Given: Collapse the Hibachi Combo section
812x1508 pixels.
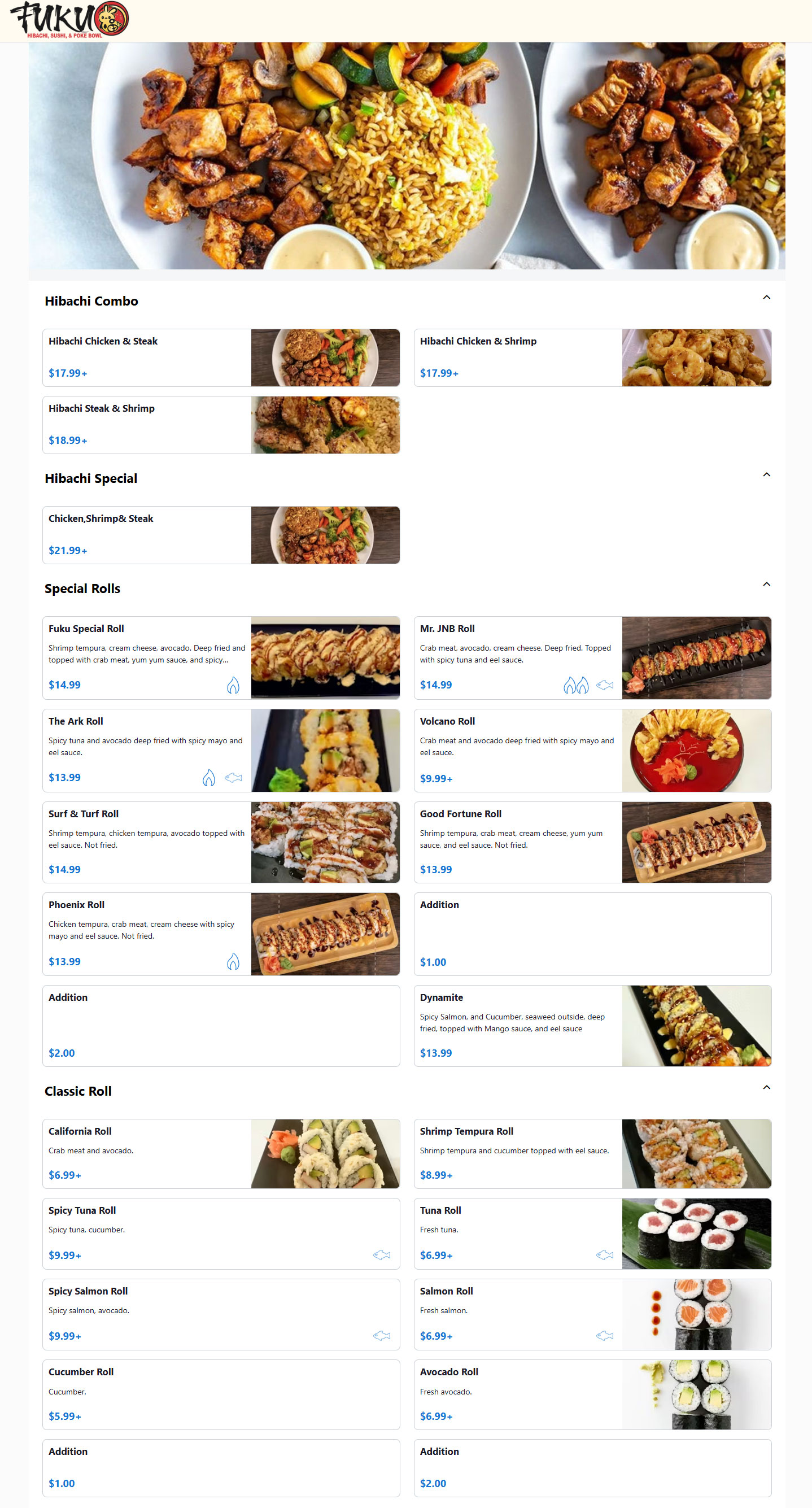Looking at the screenshot, I should pyautogui.click(x=766, y=298).
